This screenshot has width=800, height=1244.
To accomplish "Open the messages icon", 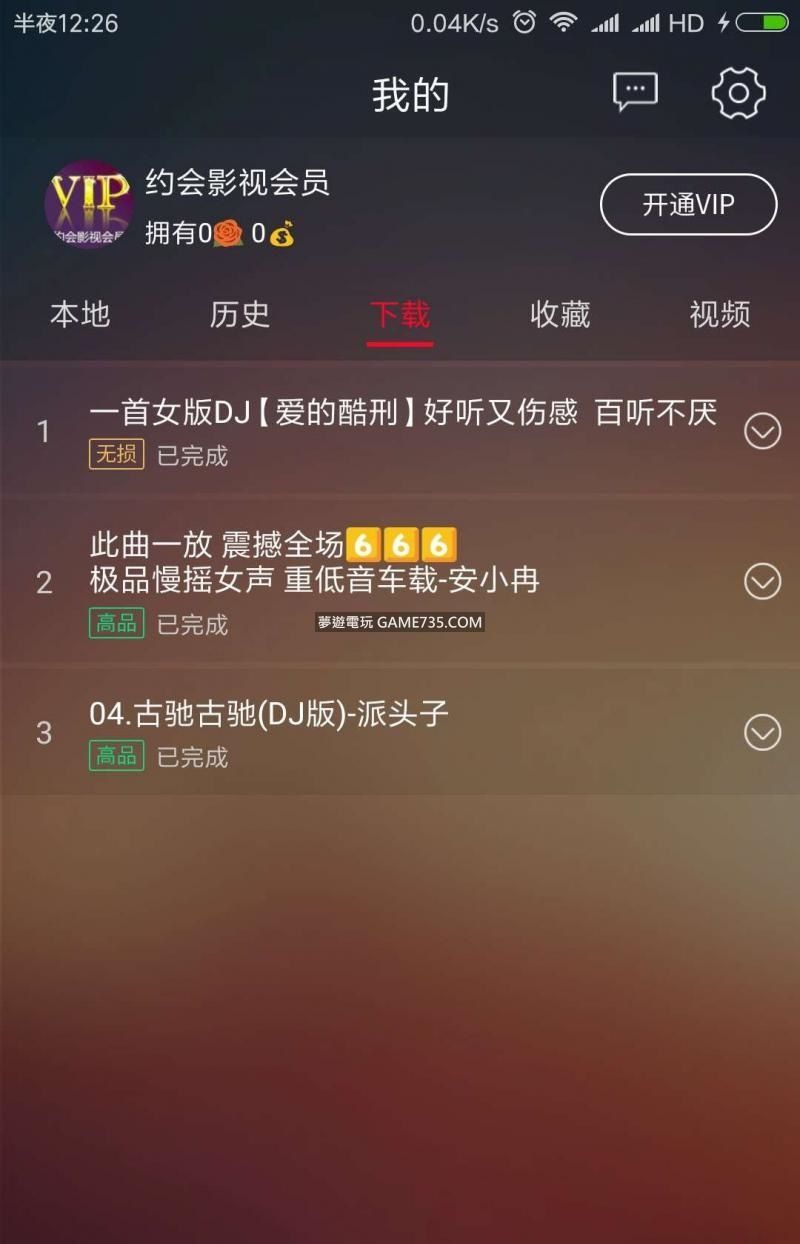I will point(635,92).
